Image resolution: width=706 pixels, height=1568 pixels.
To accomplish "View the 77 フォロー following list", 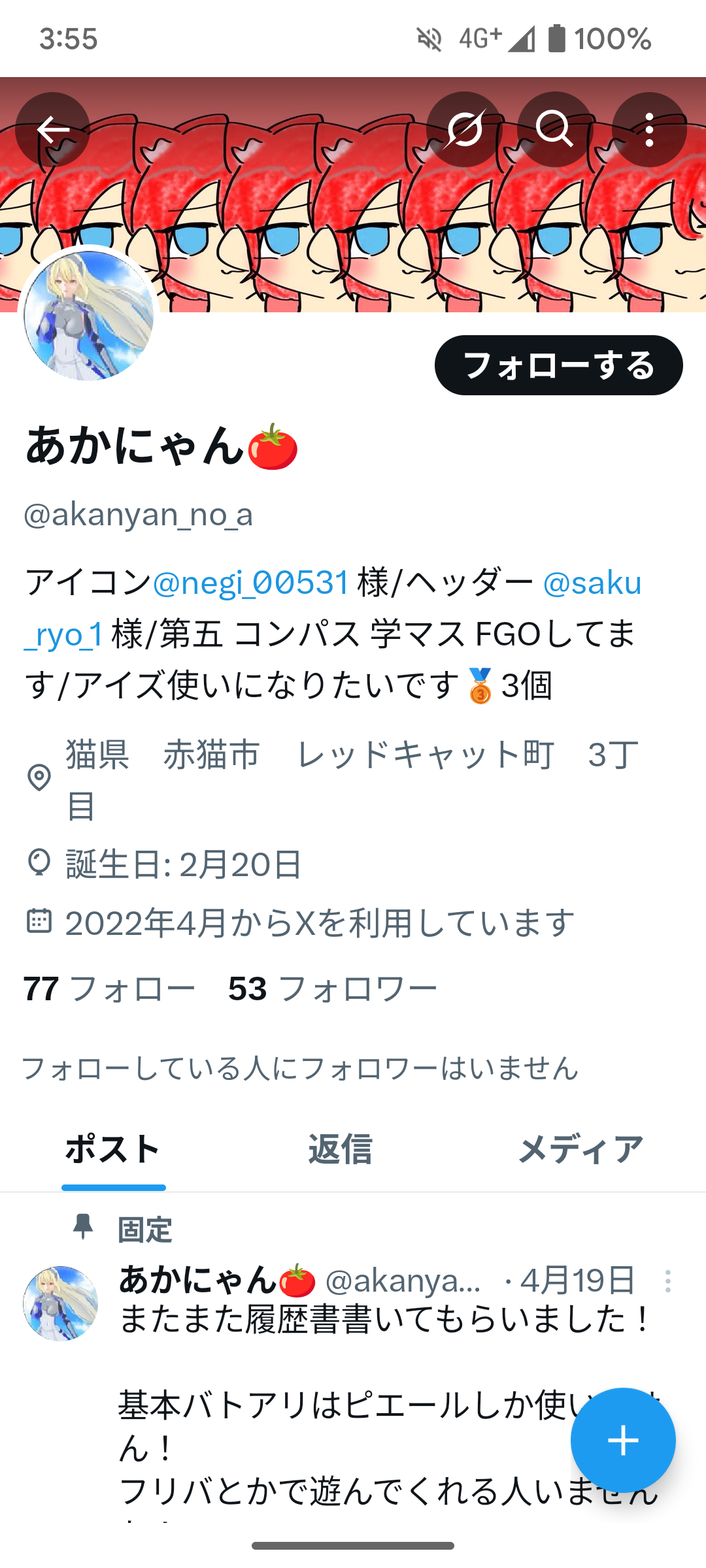I will 109,988.
